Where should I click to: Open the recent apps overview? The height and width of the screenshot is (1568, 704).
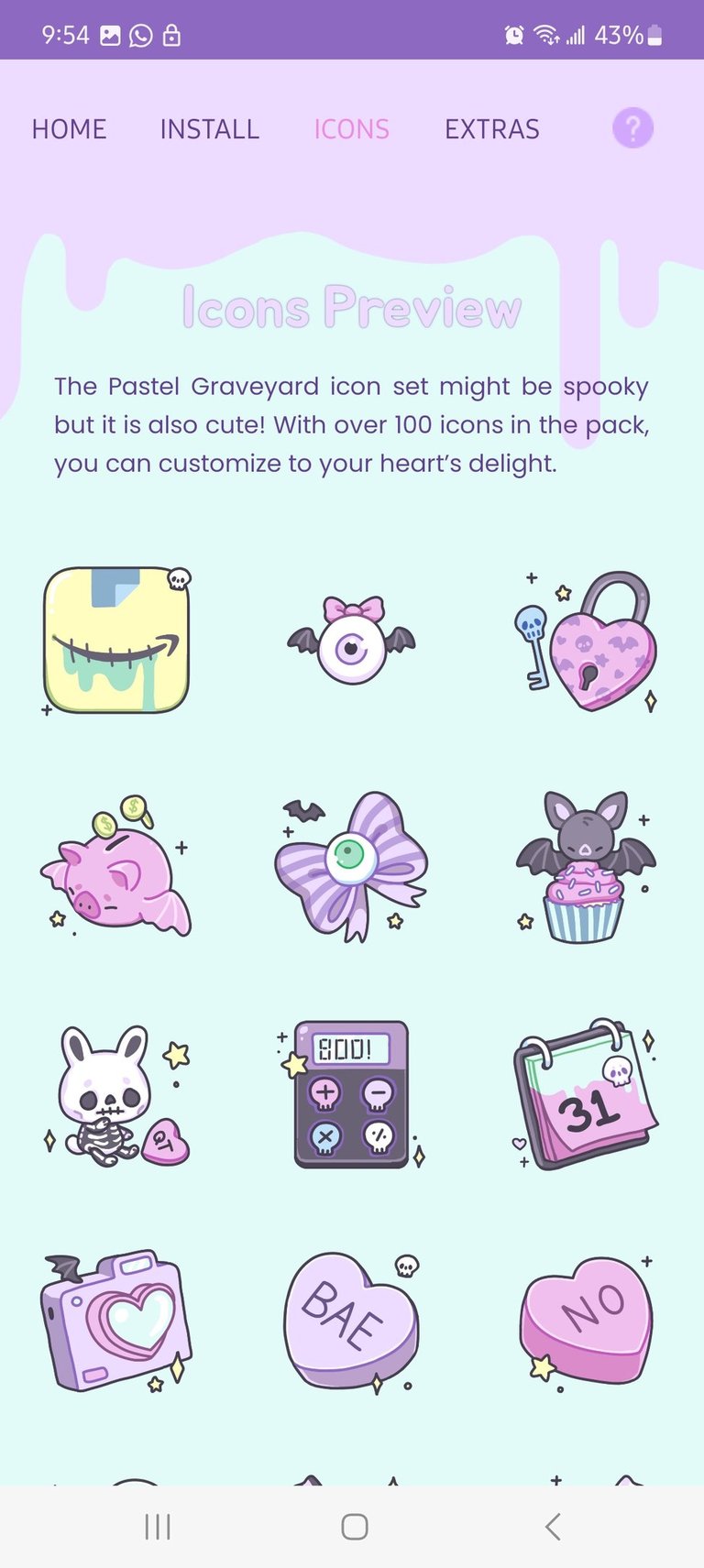158,1527
